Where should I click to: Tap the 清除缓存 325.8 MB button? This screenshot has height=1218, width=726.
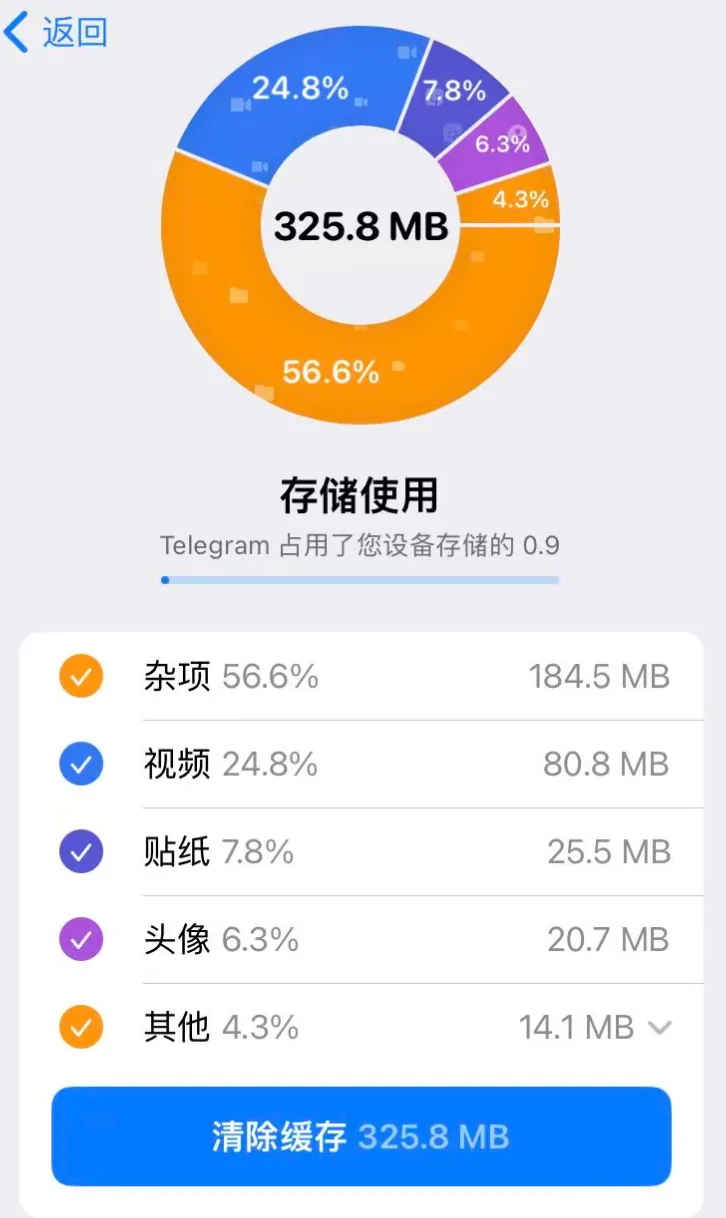pyautogui.click(x=362, y=1136)
